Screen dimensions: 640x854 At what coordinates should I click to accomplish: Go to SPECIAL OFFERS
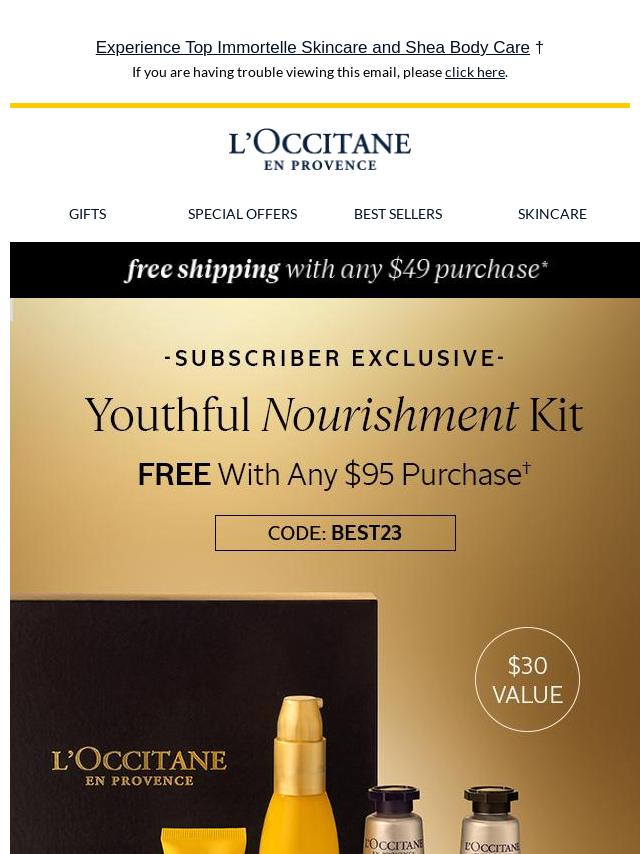click(x=242, y=214)
